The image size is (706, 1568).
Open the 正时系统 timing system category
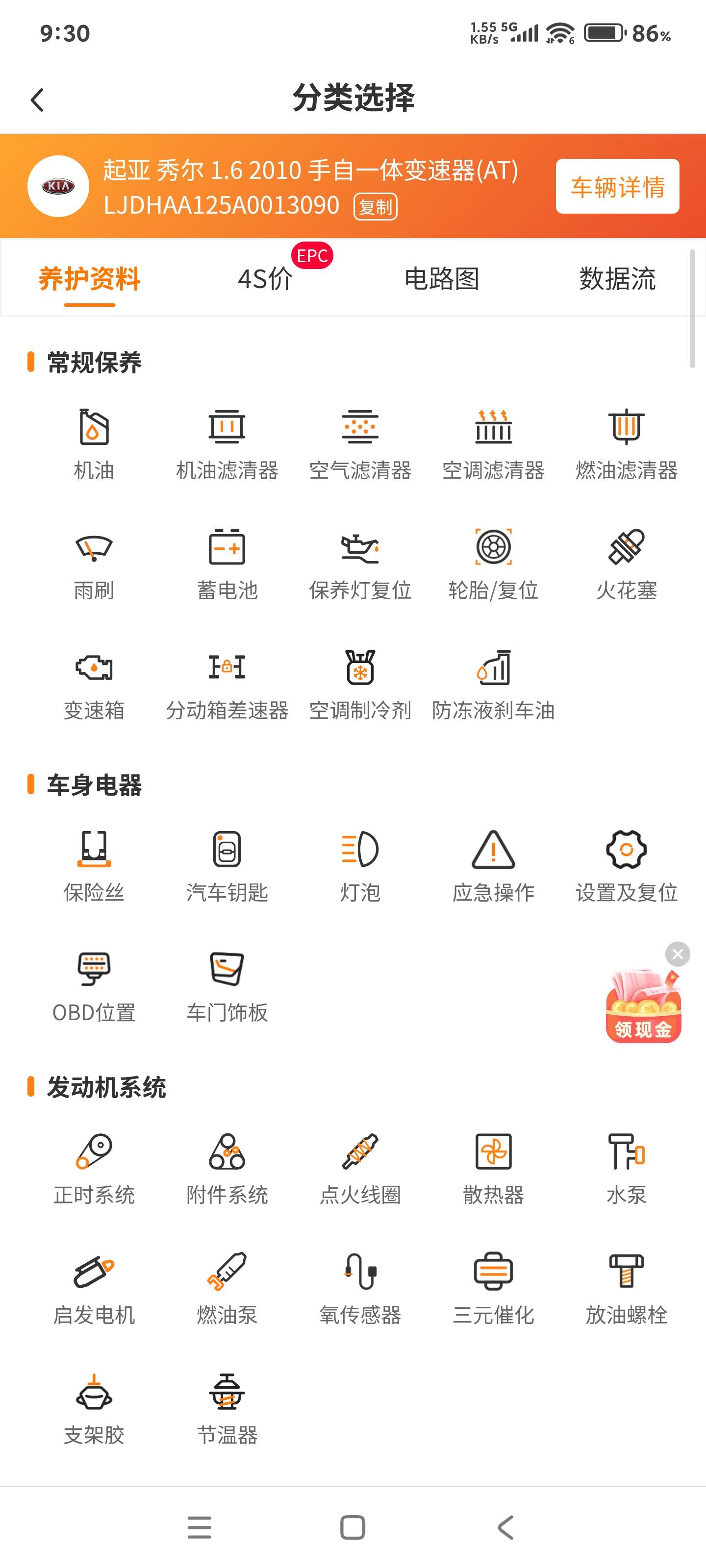[94, 1168]
